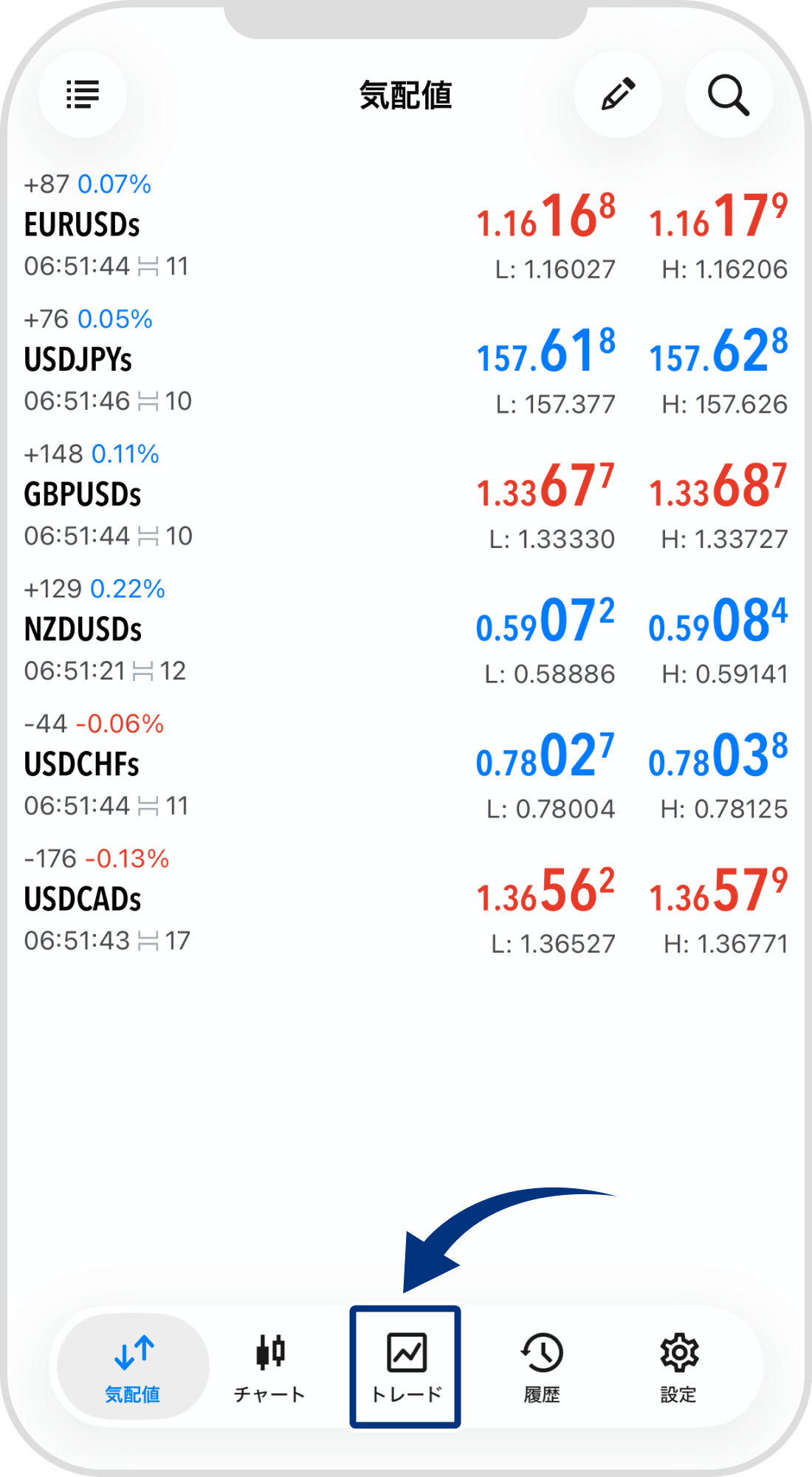The width and height of the screenshot is (812, 1477).
Task: Tap the pencil edit icon
Action: click(x=618, y=95)
